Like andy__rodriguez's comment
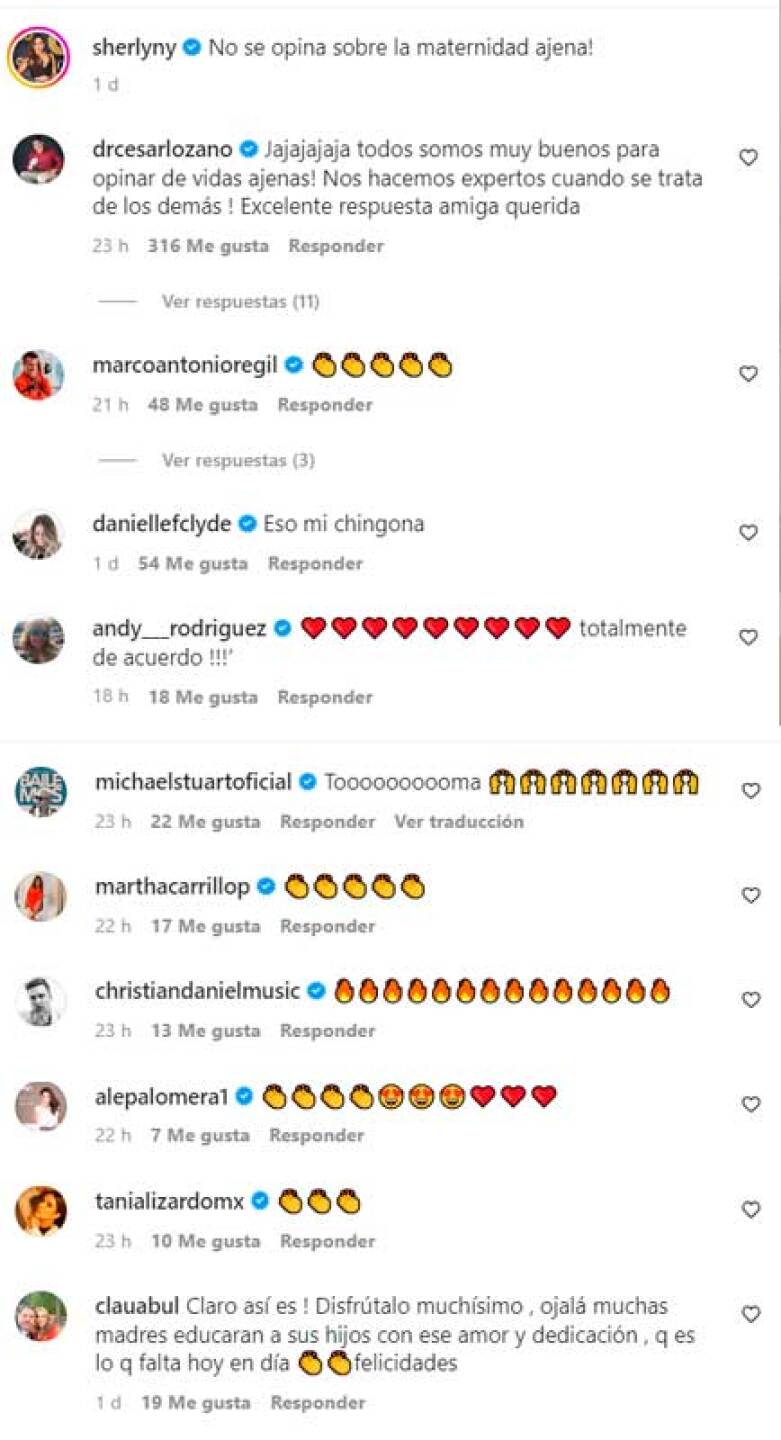Viewport: 781px width, 1440px height. (748, 637)
